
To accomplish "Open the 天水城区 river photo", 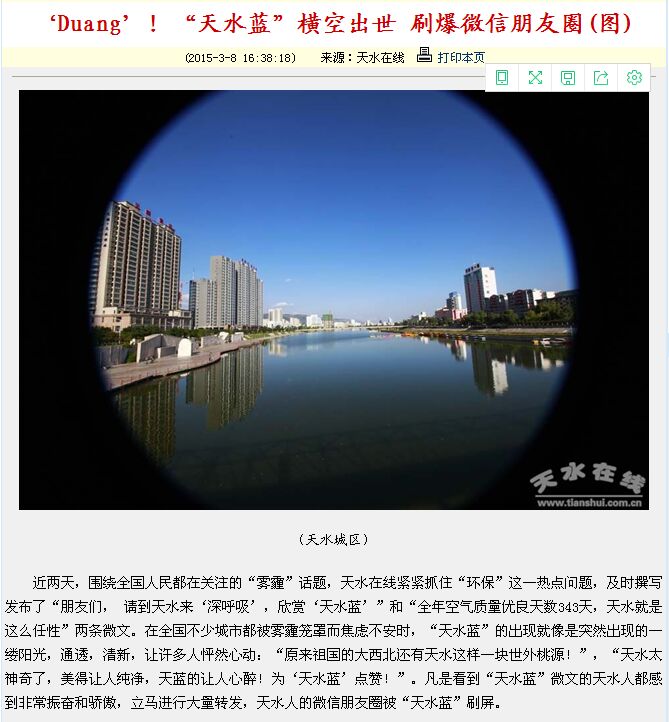I will [333, 300].
